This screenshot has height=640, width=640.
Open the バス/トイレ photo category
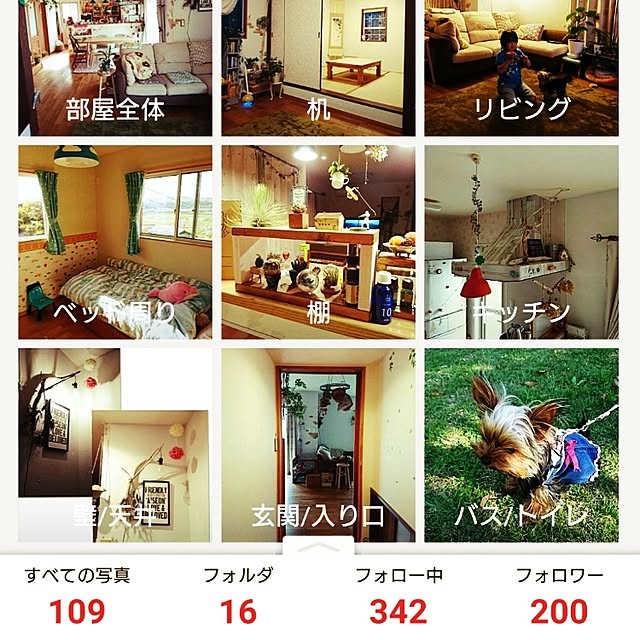click(x=521, y=445)
